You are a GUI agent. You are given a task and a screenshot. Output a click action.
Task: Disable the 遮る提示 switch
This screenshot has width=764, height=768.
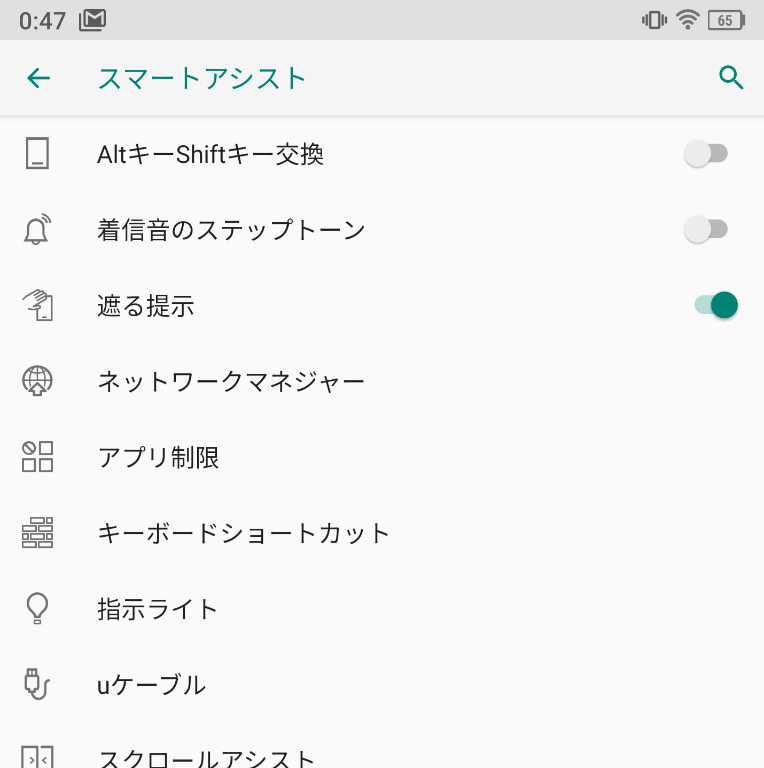(x=716, y=305)
